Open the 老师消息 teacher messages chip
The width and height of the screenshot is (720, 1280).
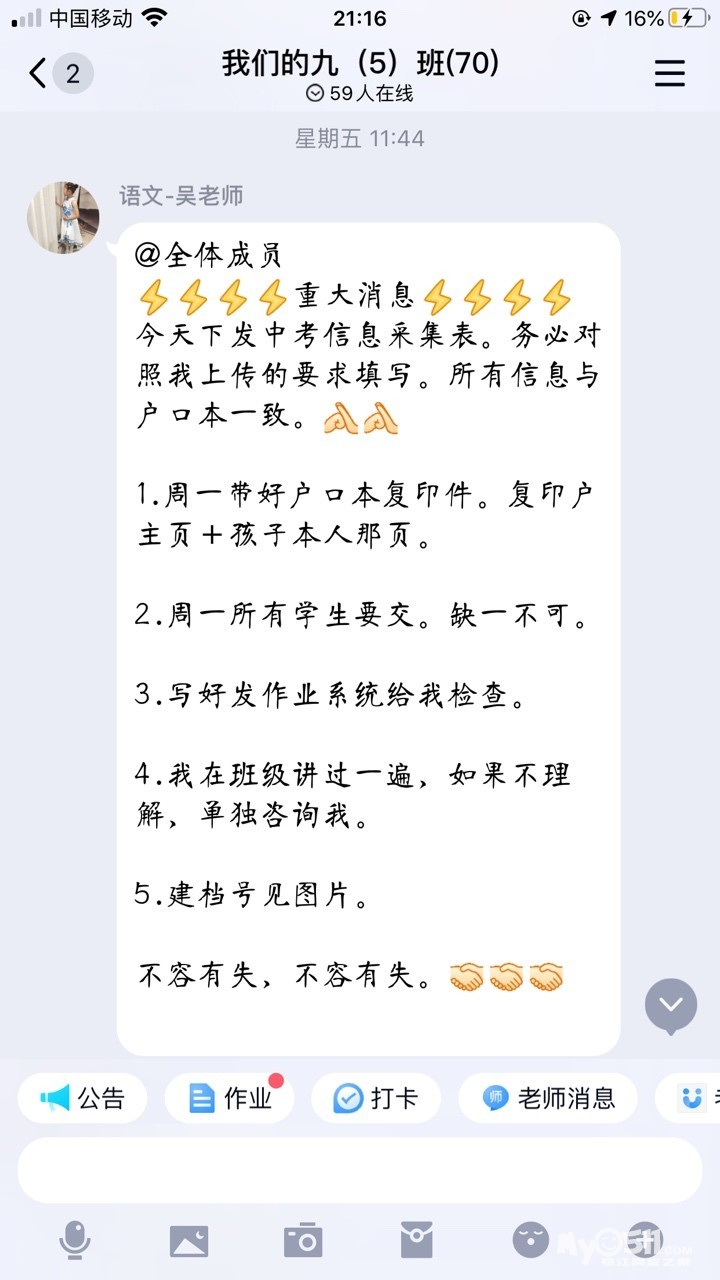(549, 1098)
